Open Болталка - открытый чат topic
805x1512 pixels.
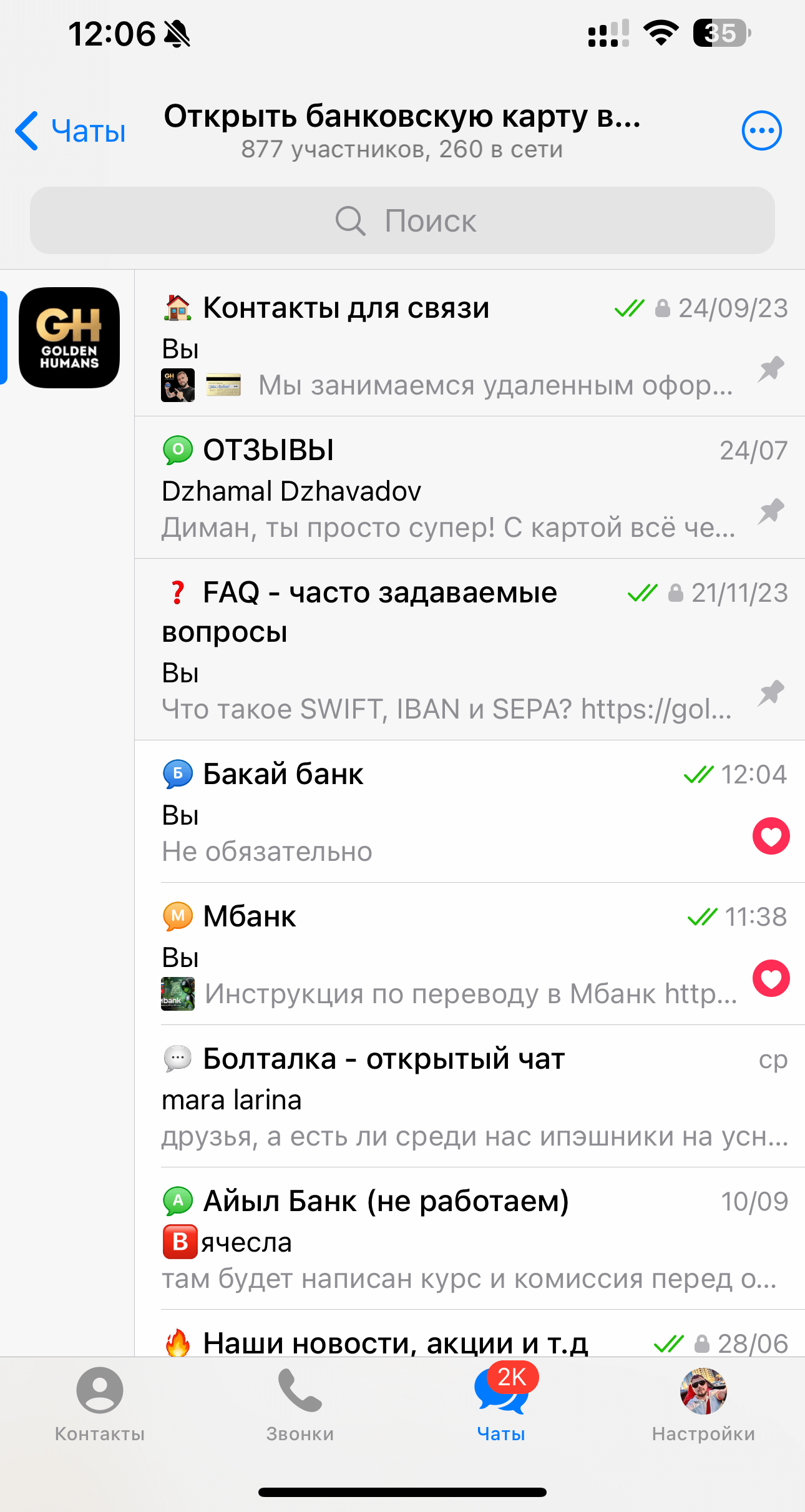(469, 1096)
